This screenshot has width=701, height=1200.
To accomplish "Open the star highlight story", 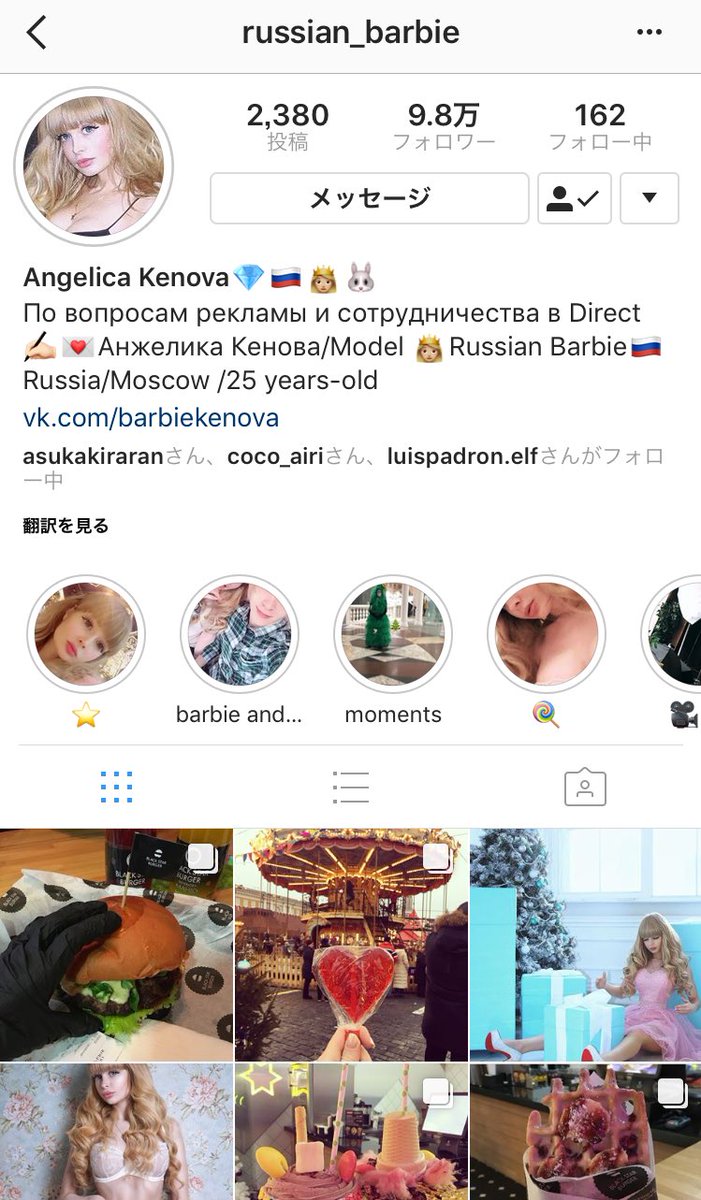I will tap(86, 635).
